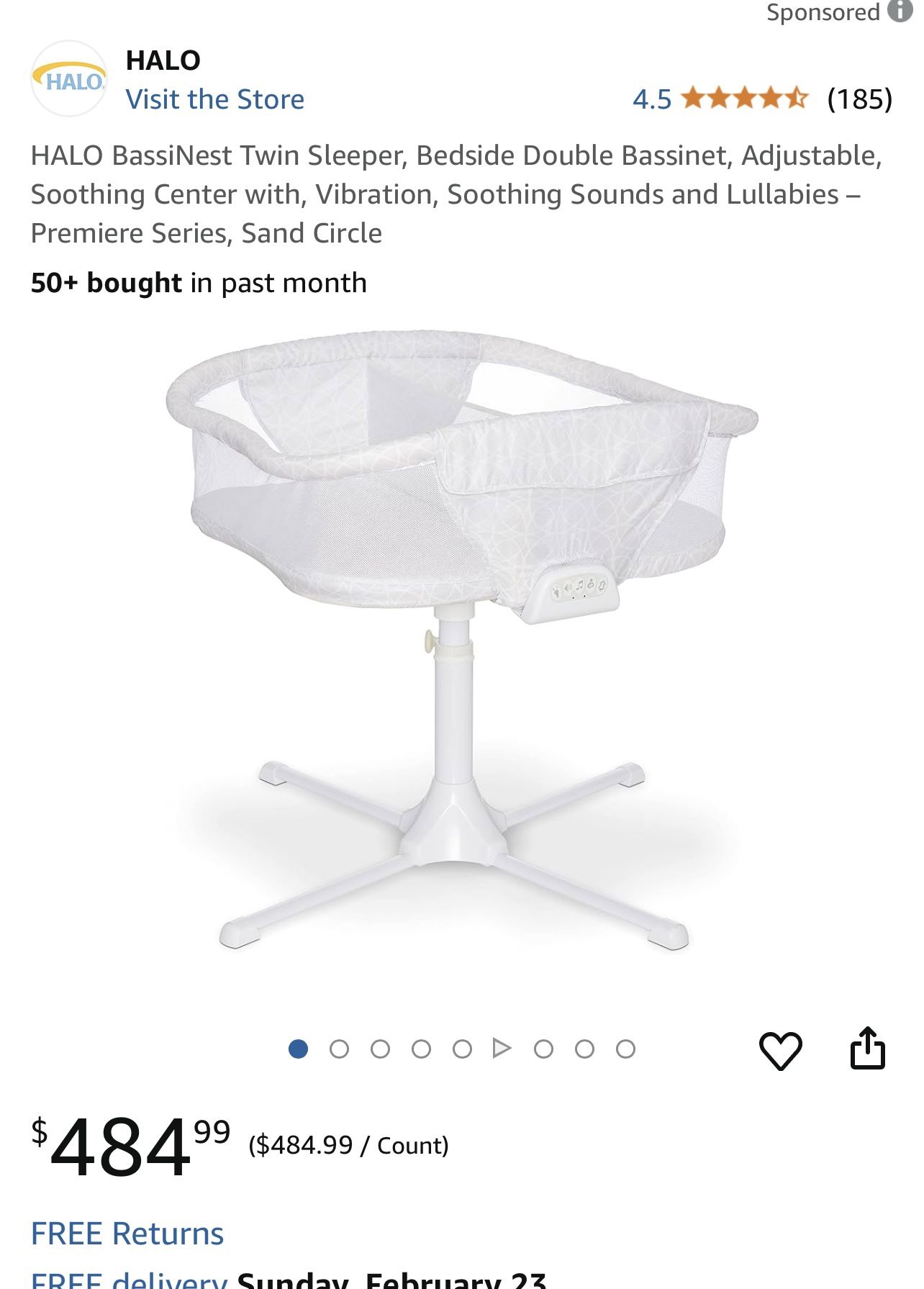Jump to the second product image dot
This screenshot has height=1289, width=924.
pos(339,1049)
